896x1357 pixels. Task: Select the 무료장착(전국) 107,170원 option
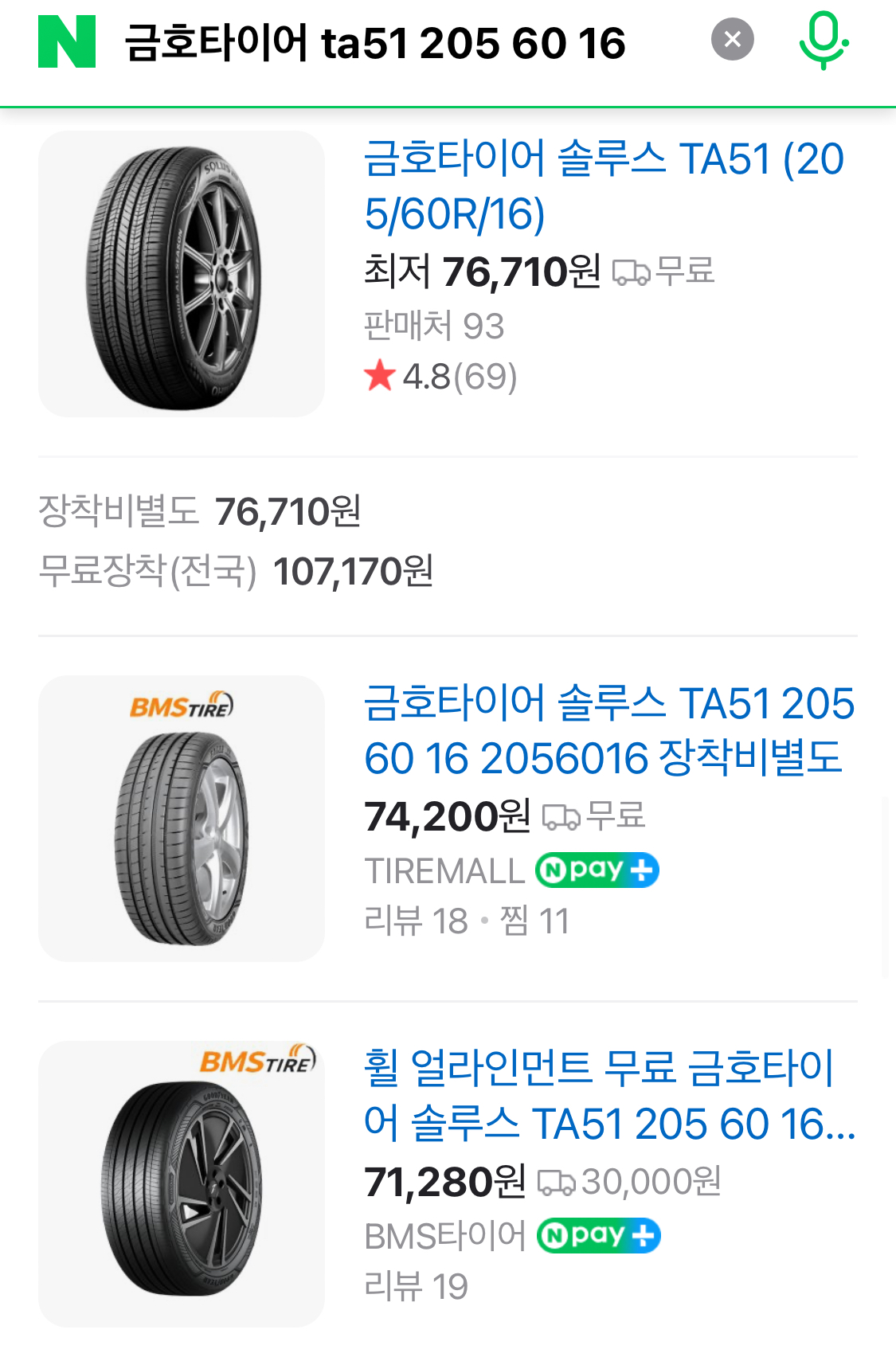(236, 571)
